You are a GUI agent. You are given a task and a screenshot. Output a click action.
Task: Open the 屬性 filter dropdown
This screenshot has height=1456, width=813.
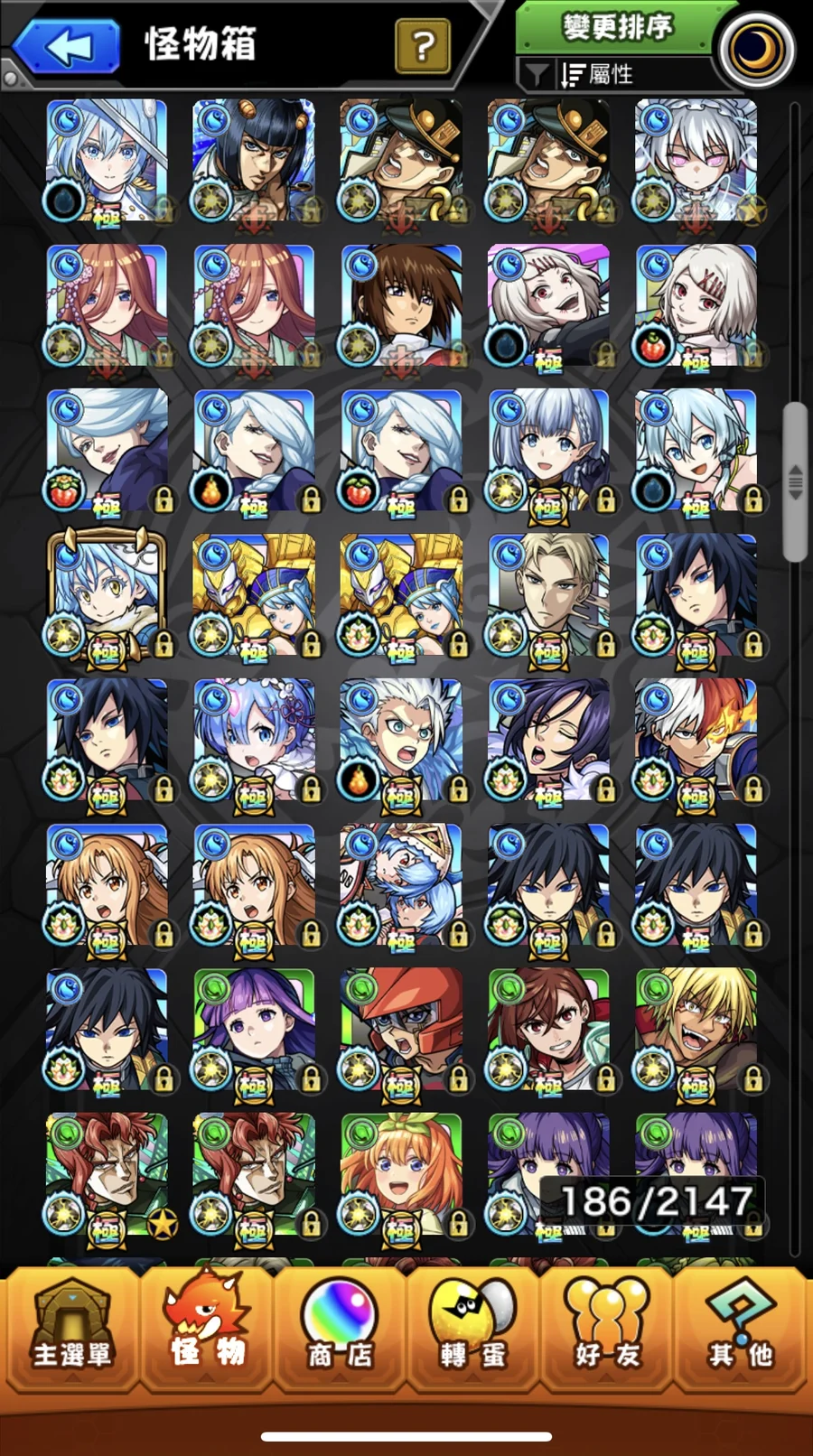(596, 75)
